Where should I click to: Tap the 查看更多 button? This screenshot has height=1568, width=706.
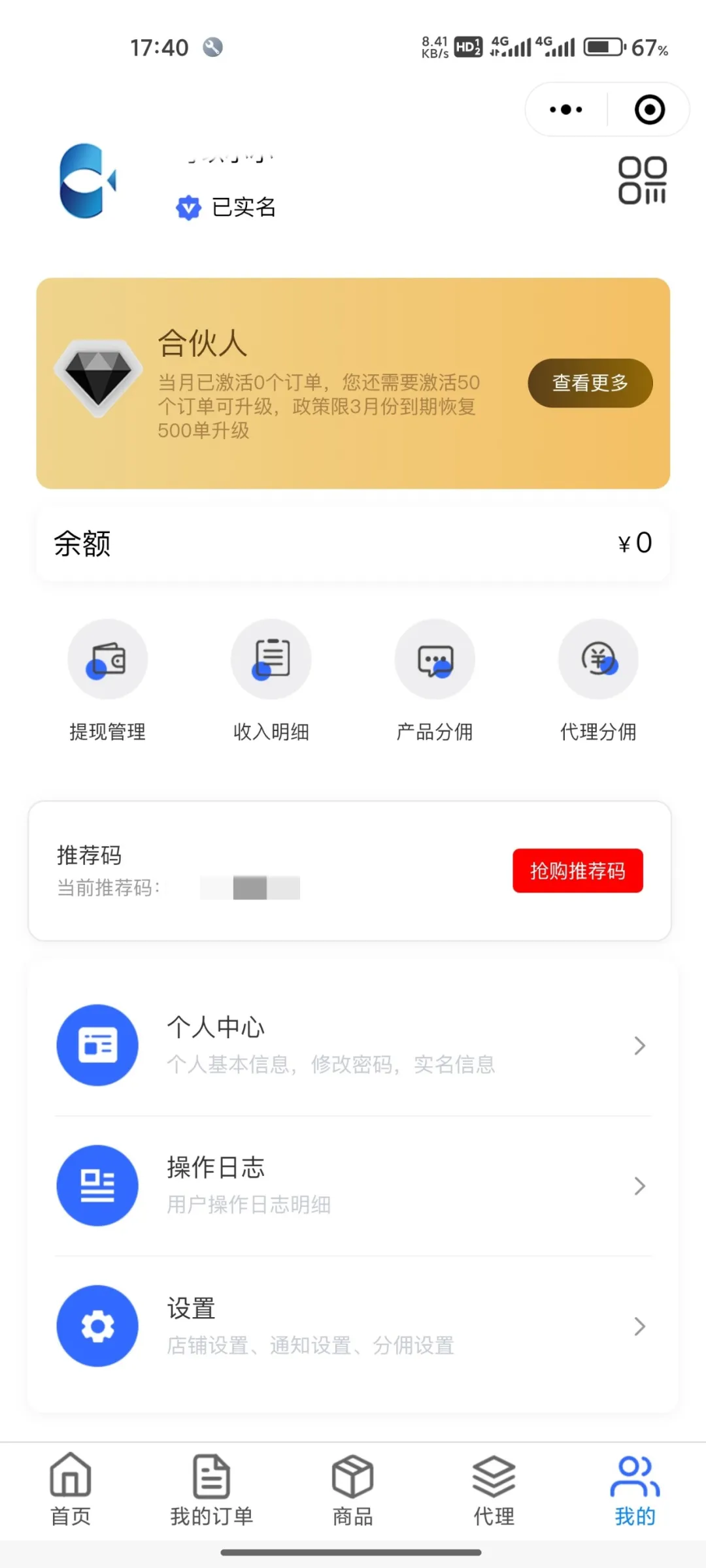[x=590, y=383]
